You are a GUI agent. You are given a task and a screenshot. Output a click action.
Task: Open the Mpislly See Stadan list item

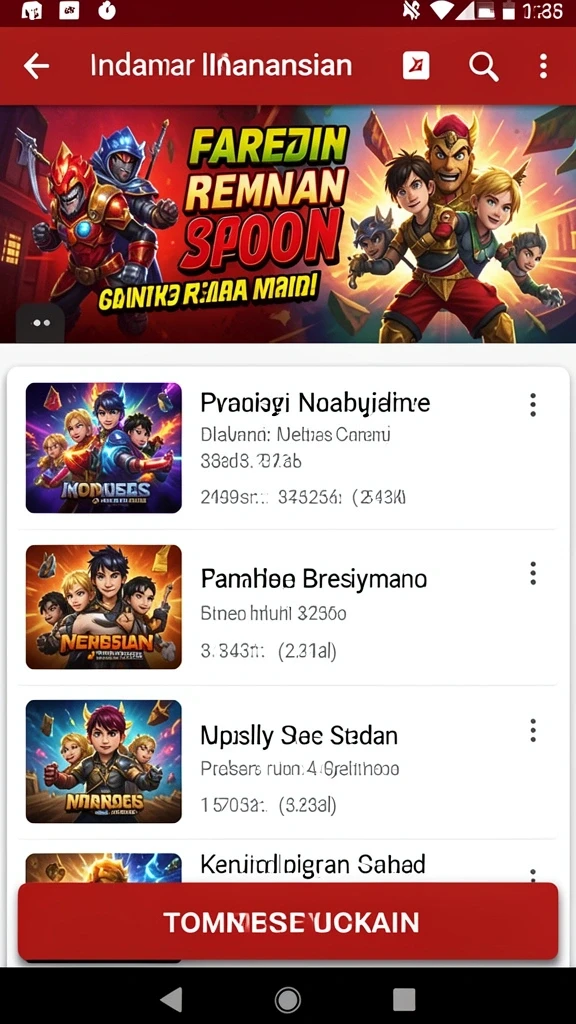point(287,761)
